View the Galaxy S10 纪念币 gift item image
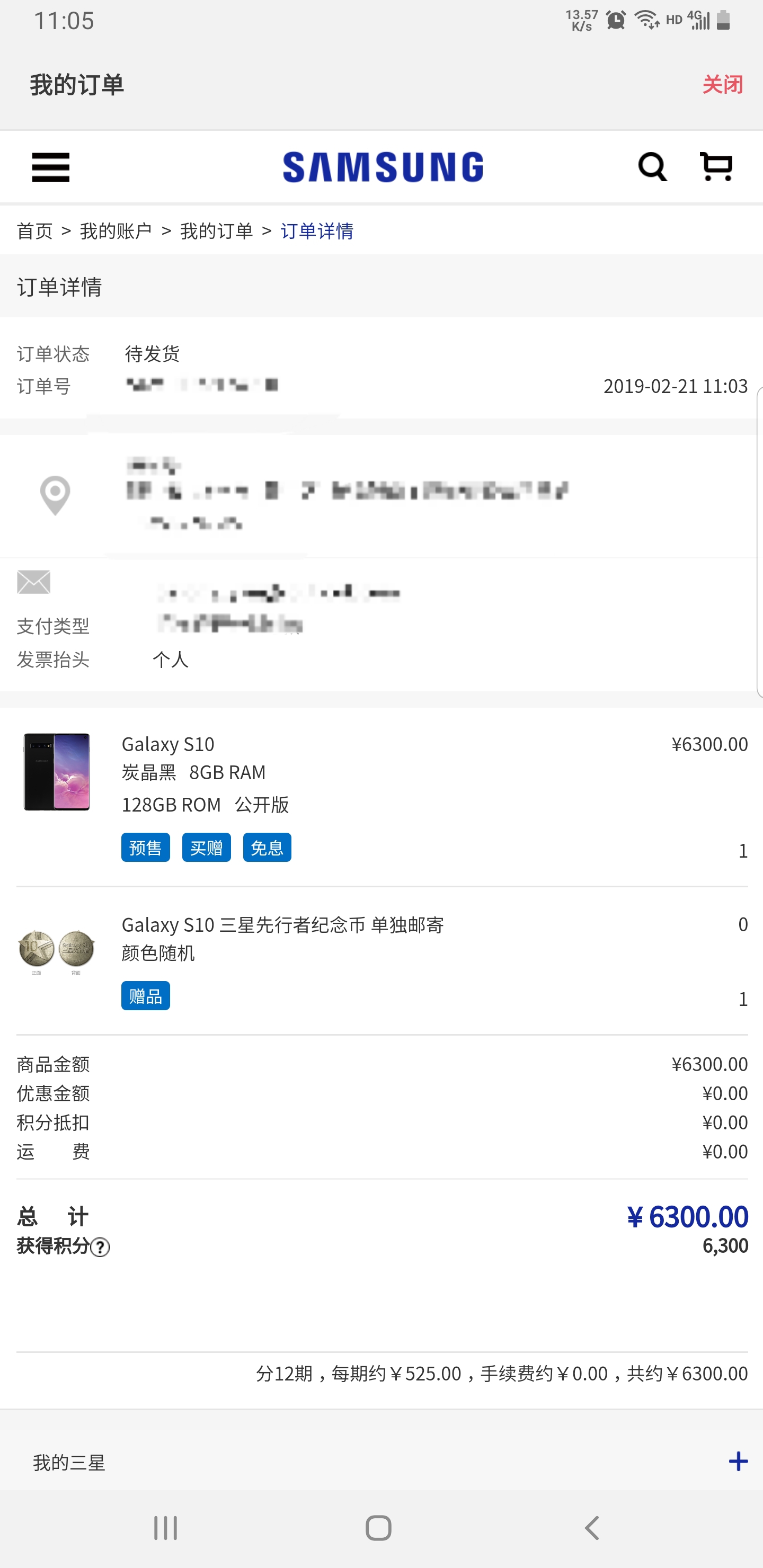 (57, 950)
